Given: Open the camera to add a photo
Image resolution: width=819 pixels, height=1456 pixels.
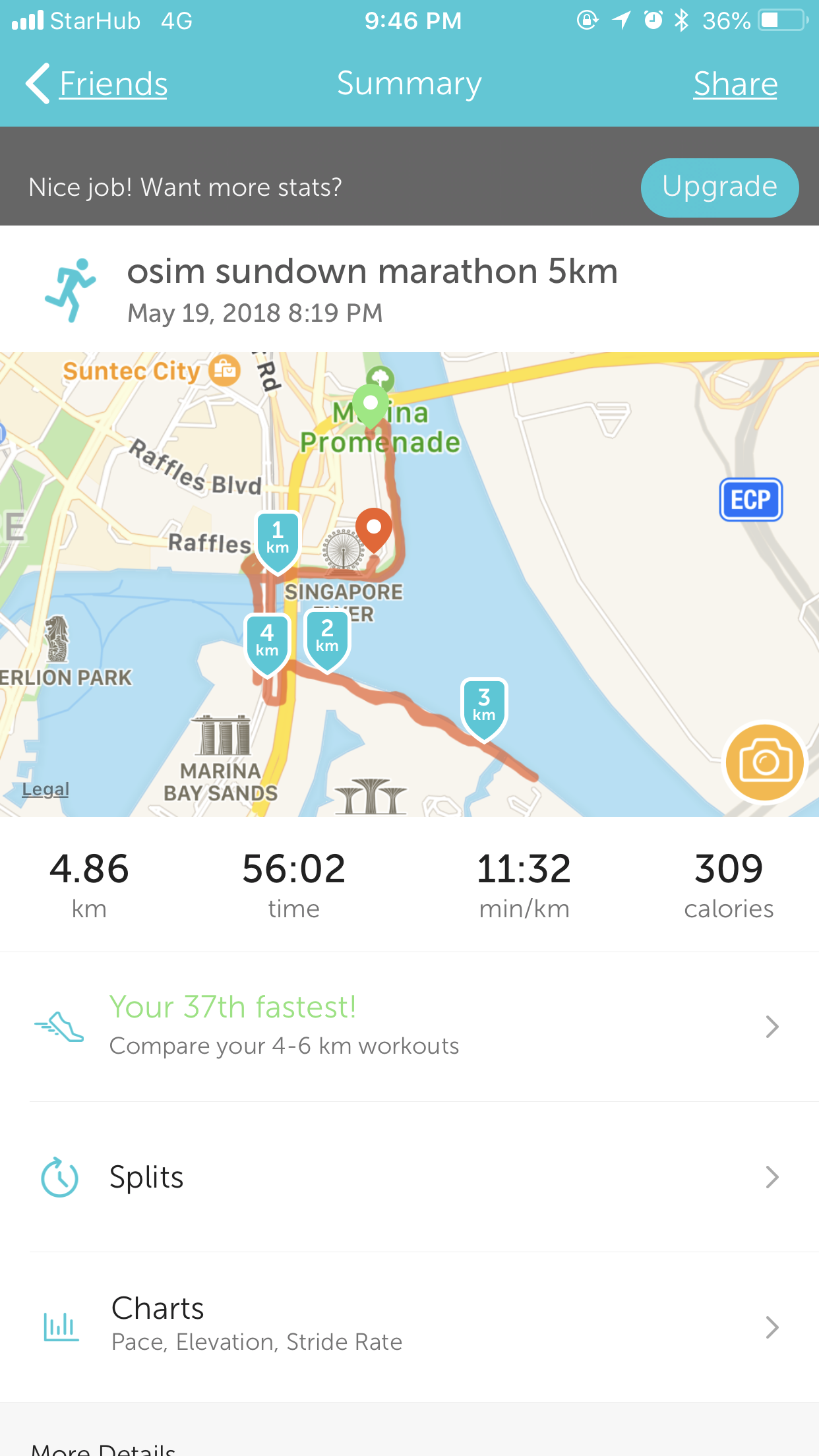Looking at the screenshot, I should (x=764, y=762).
